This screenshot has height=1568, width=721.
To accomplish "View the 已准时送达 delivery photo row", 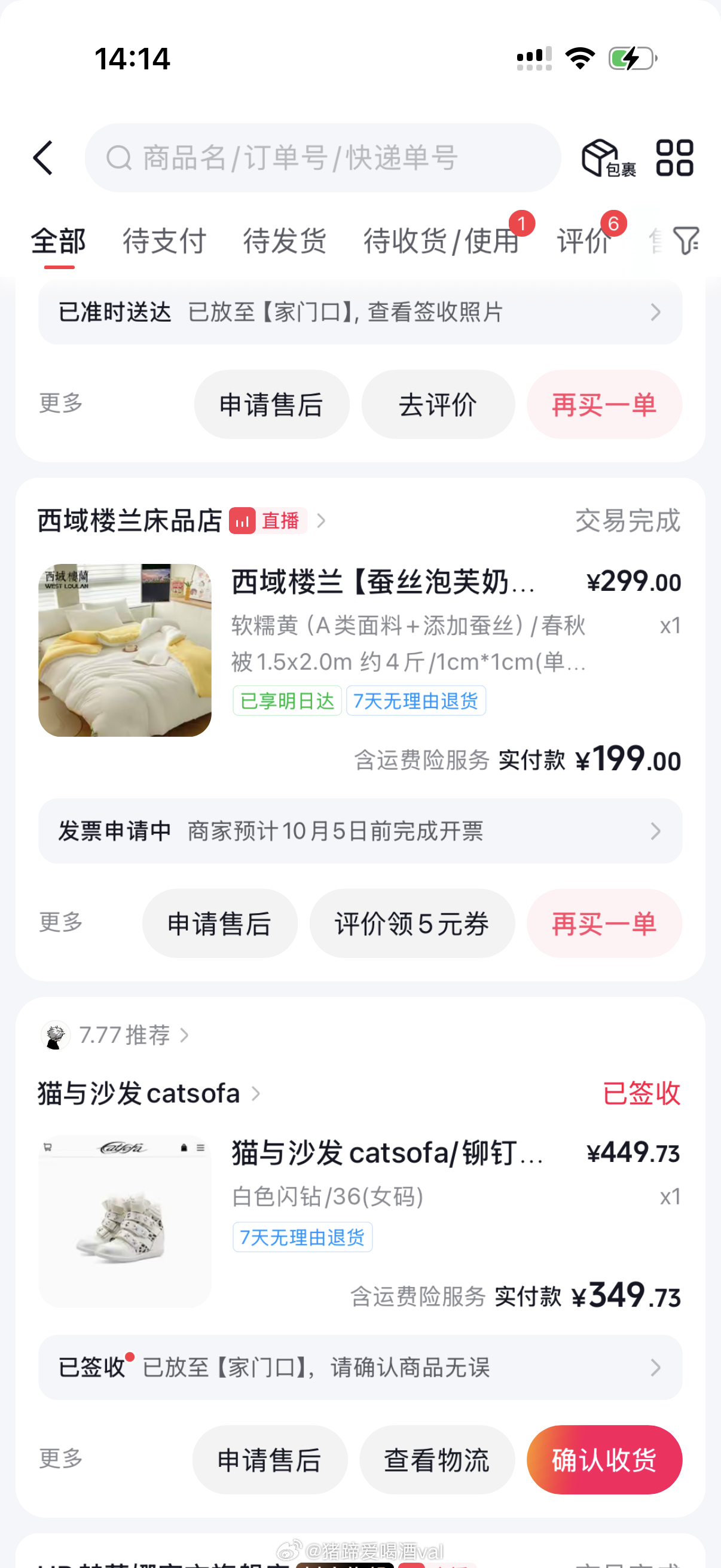I will point(360,312).
